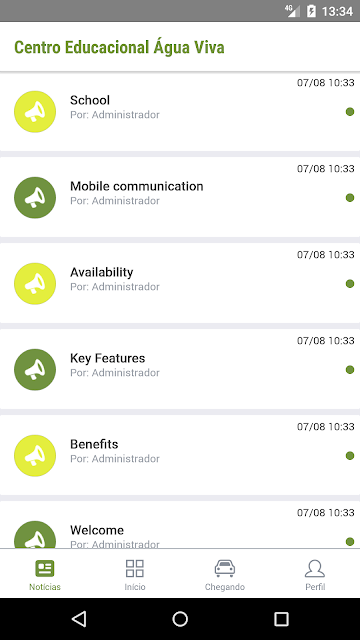Open the Welcome announcement

click(x=180, y=525)
